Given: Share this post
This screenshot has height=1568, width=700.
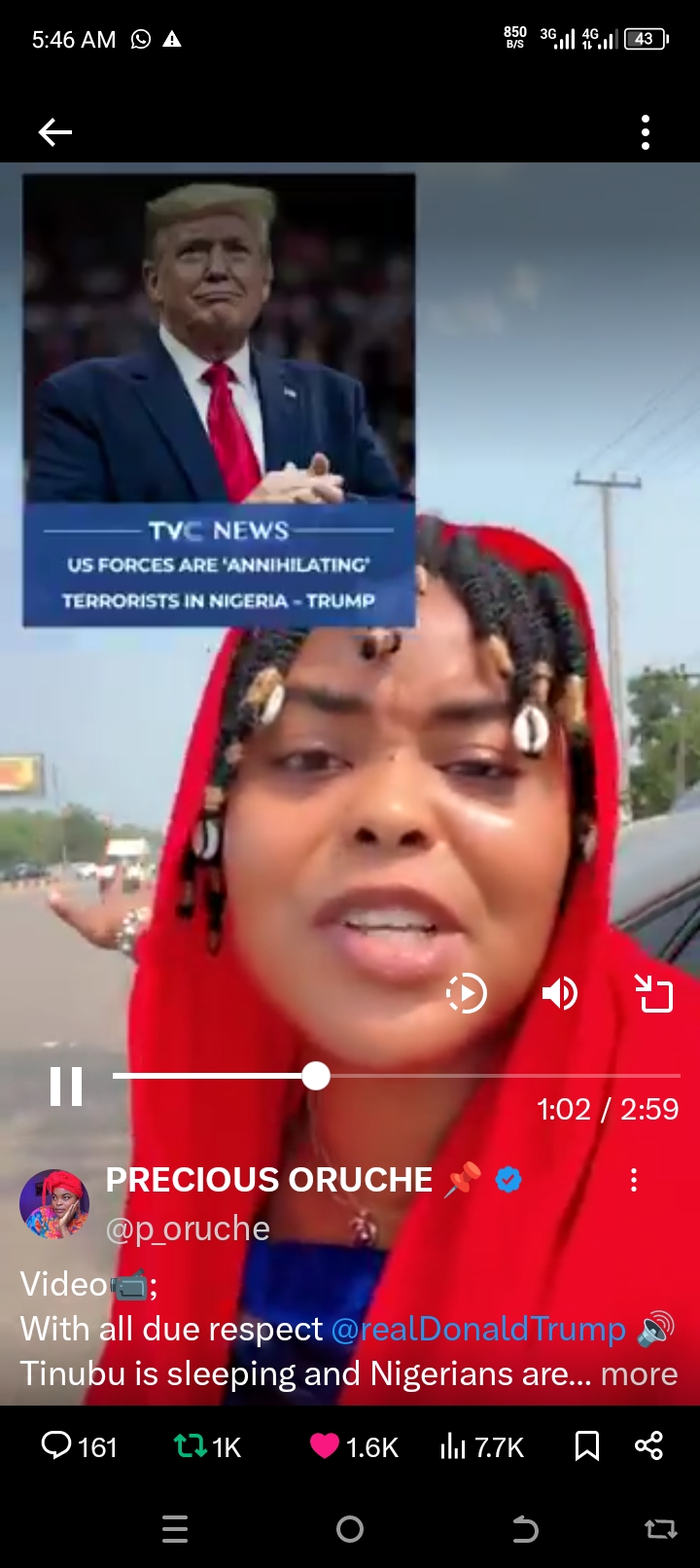Looking at the screenshot, I should tap(648, 1446).
